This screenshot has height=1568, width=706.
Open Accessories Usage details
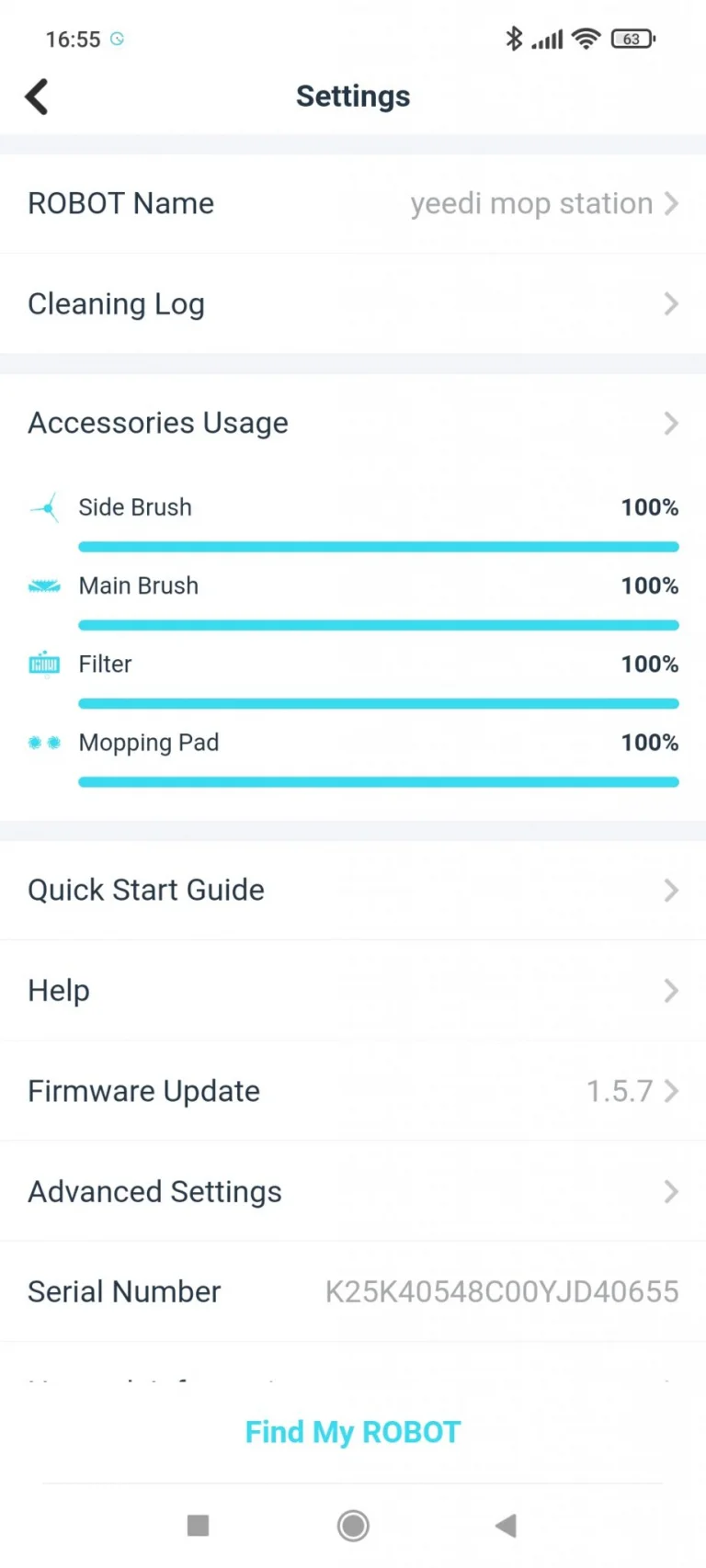click(353, 423)
